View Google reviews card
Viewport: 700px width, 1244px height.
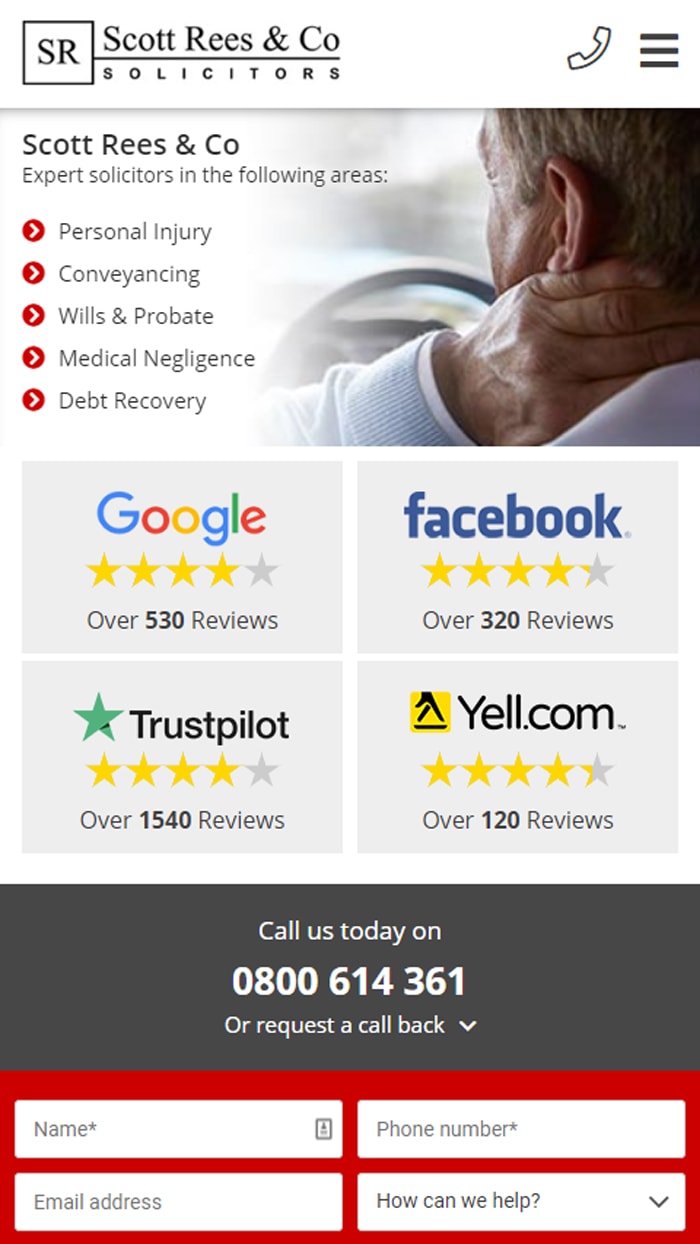pyautogui.click(x=182, y=557)
